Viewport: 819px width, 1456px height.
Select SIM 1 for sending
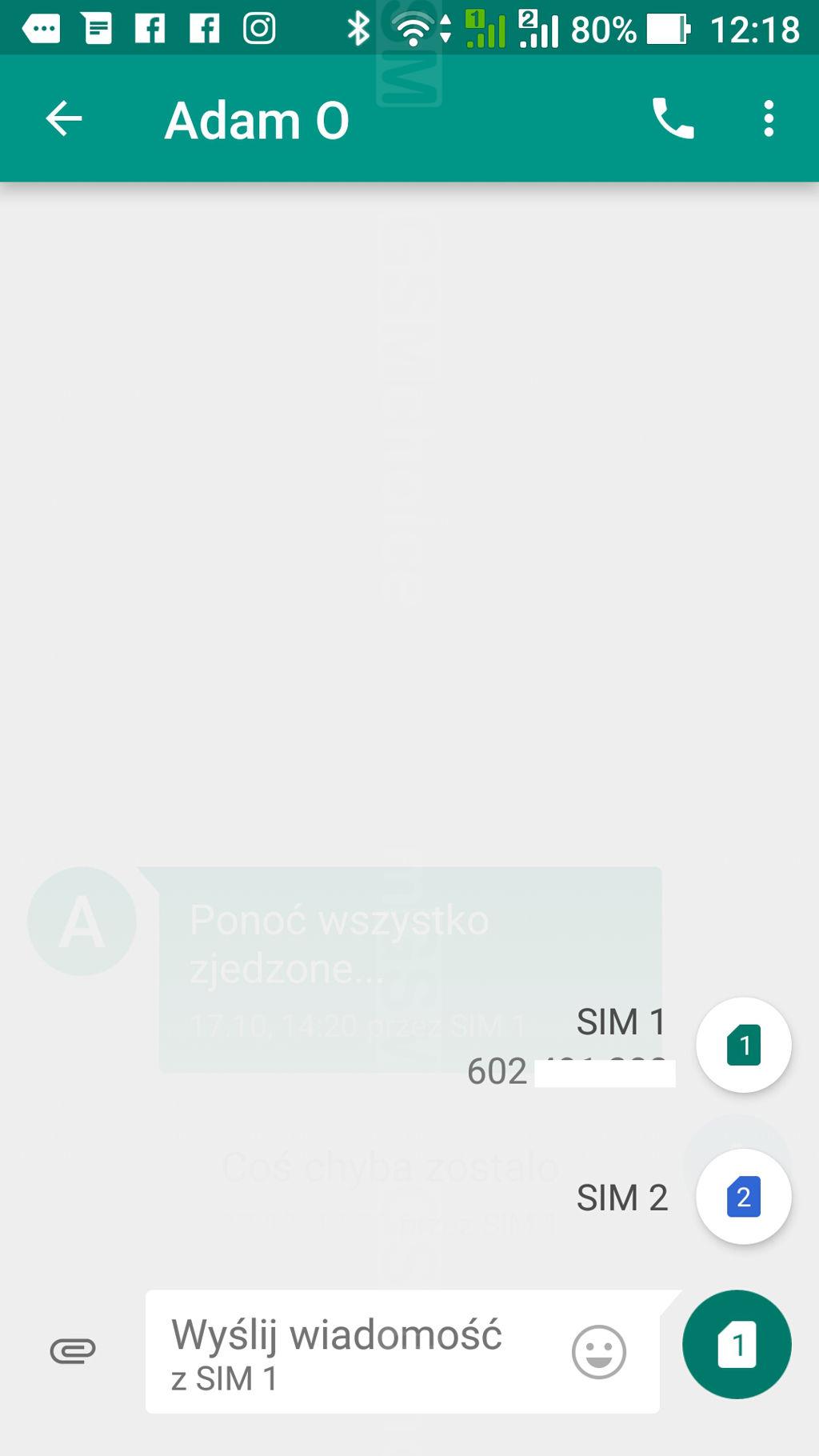(x=744, y=1045)
